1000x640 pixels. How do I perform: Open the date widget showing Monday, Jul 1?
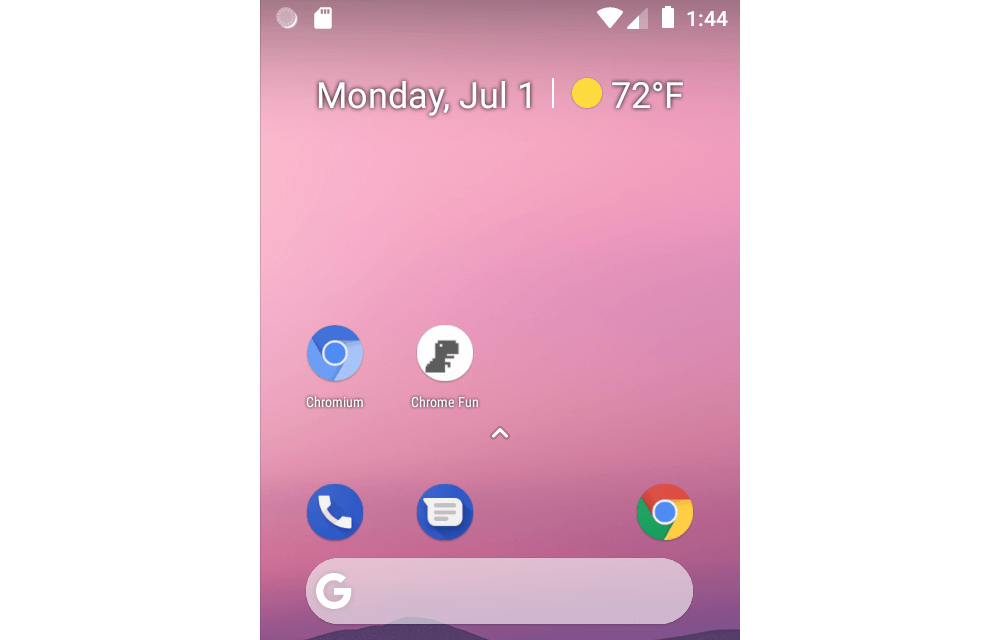[426, 96]
